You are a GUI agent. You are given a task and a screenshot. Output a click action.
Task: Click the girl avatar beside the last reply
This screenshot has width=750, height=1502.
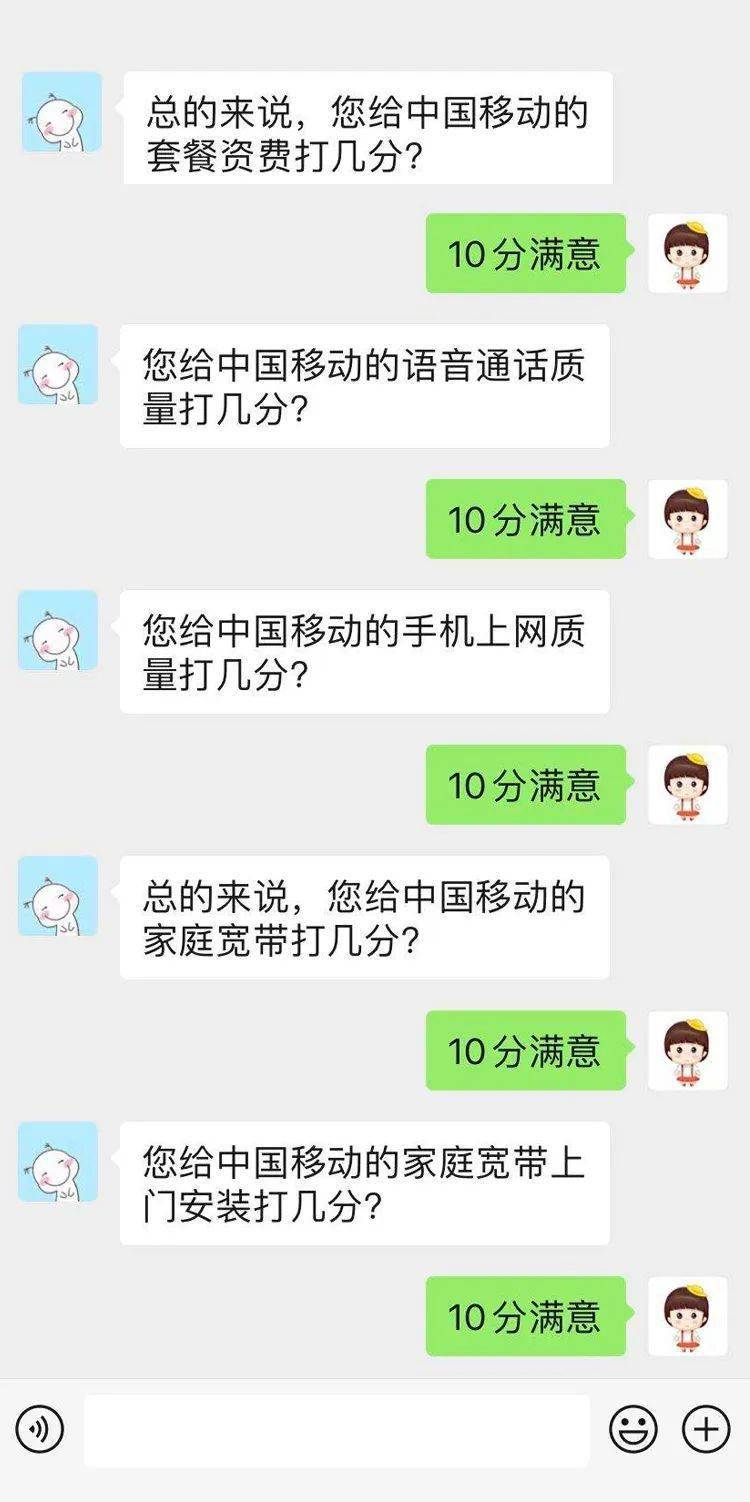pyautogui.click(x=690, y=1318)
